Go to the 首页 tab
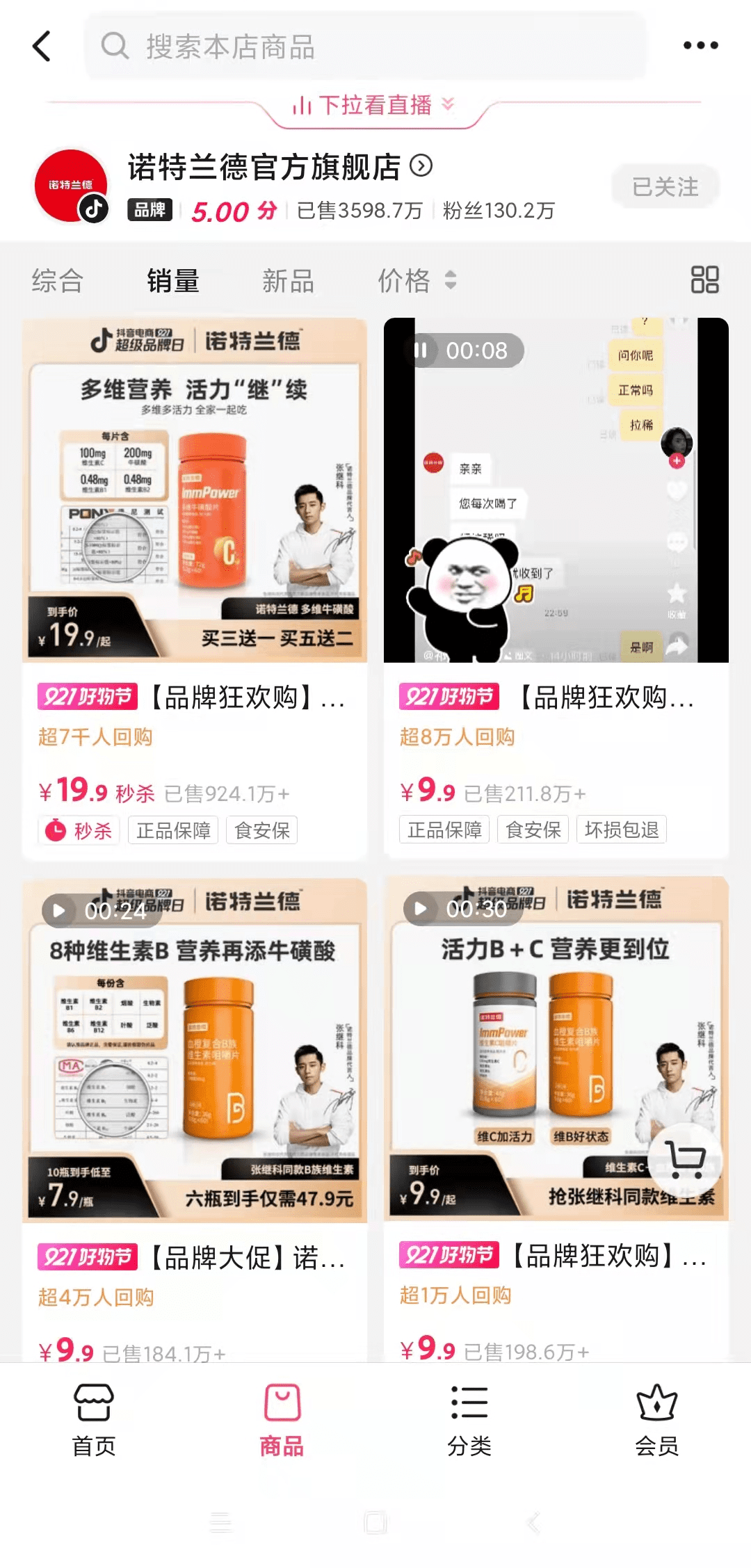 (94, 1420)
